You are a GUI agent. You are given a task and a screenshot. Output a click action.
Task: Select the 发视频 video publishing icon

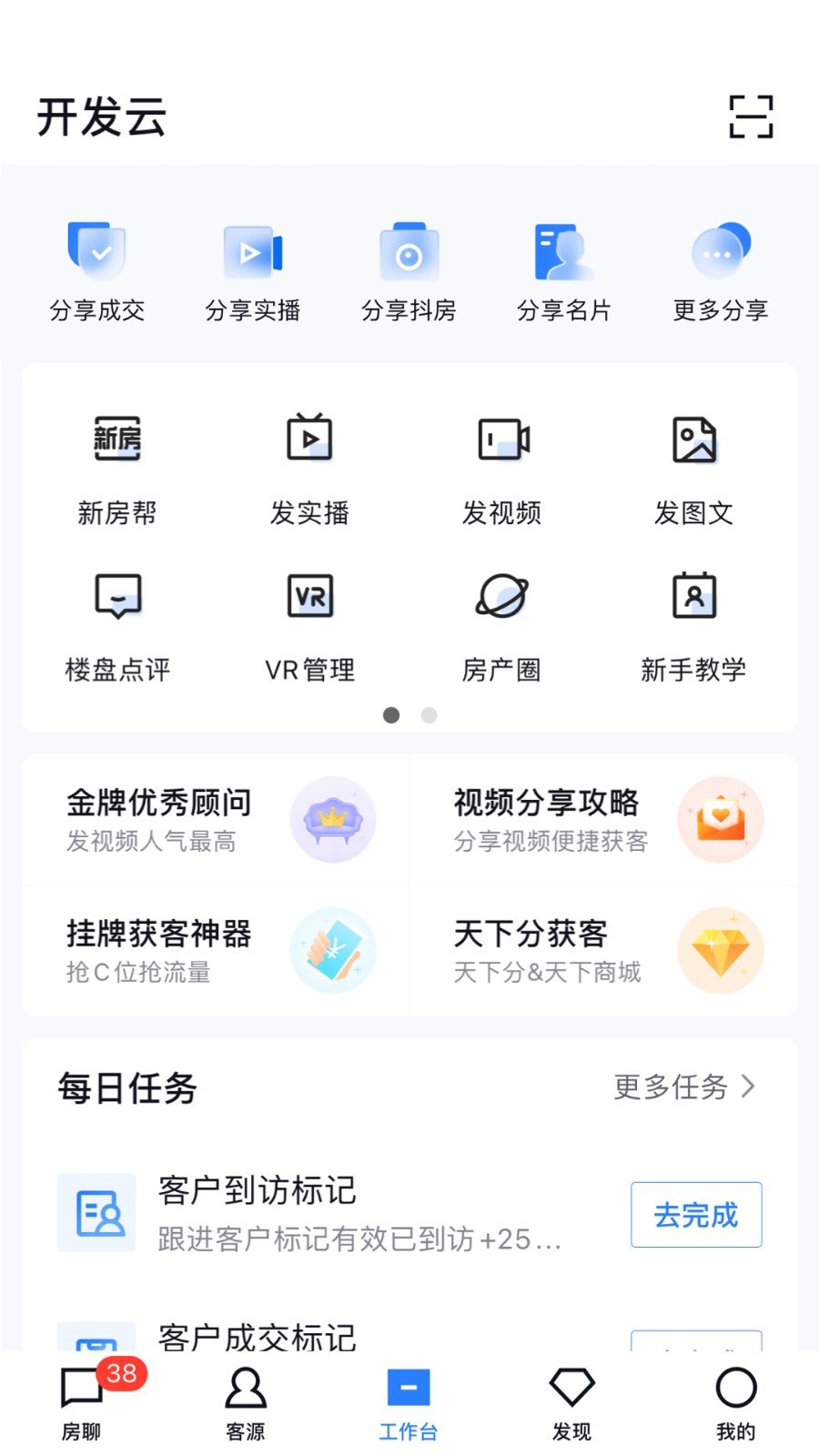(501, 464)
